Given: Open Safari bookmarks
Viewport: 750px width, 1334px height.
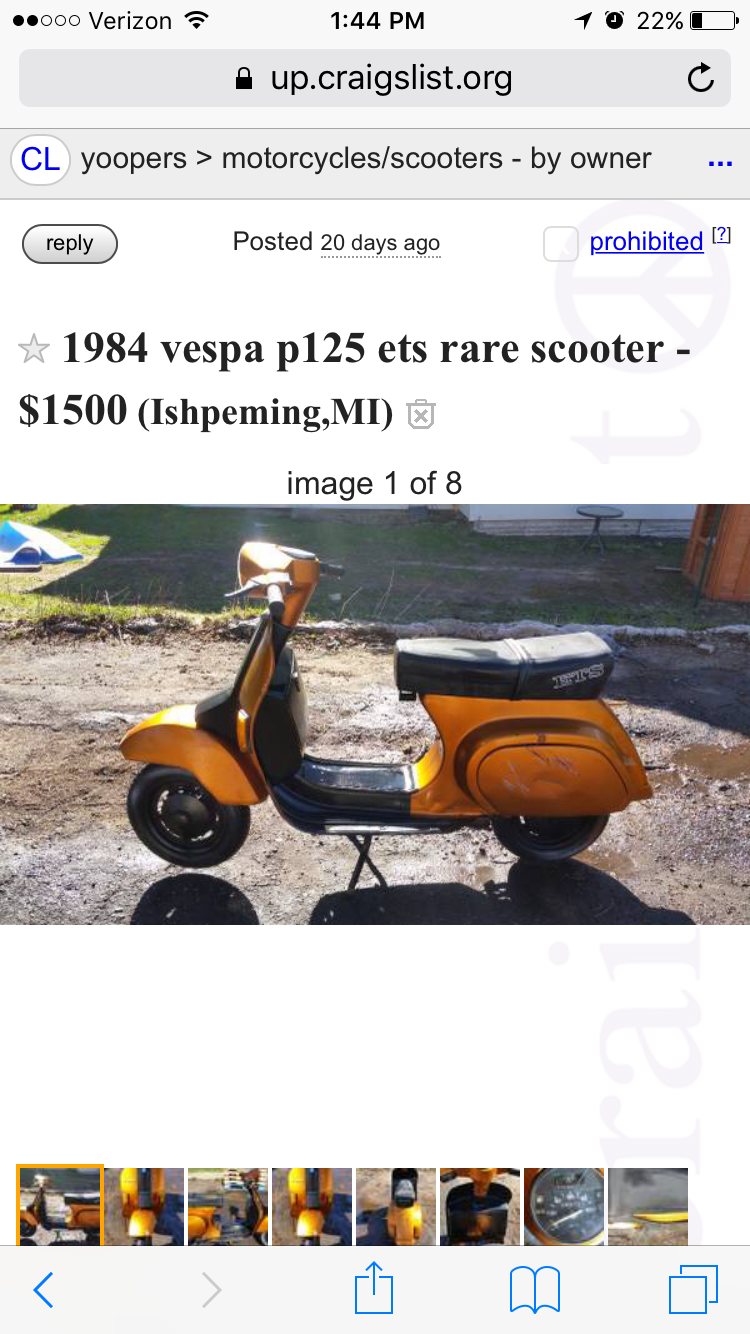Looking at the screenshot, I should point(534,1290).
